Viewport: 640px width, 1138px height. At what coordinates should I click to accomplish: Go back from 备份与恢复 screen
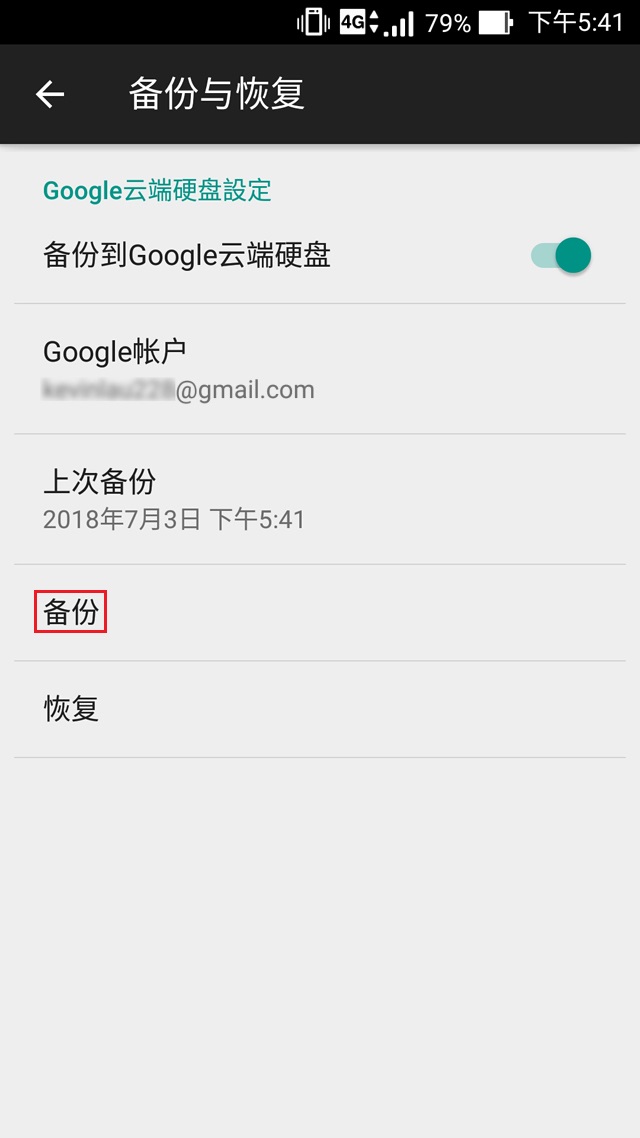point(50,95)
